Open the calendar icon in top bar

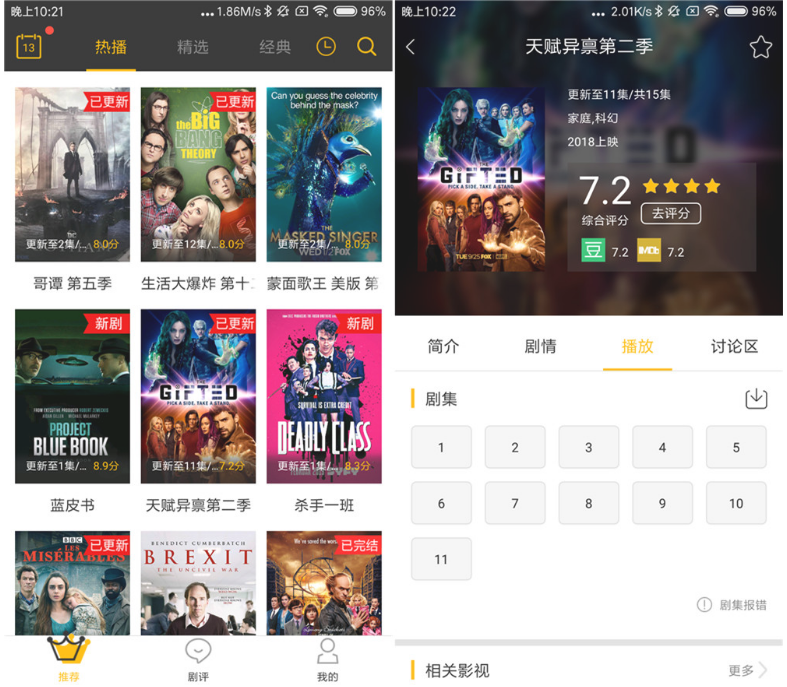[29, 46]
